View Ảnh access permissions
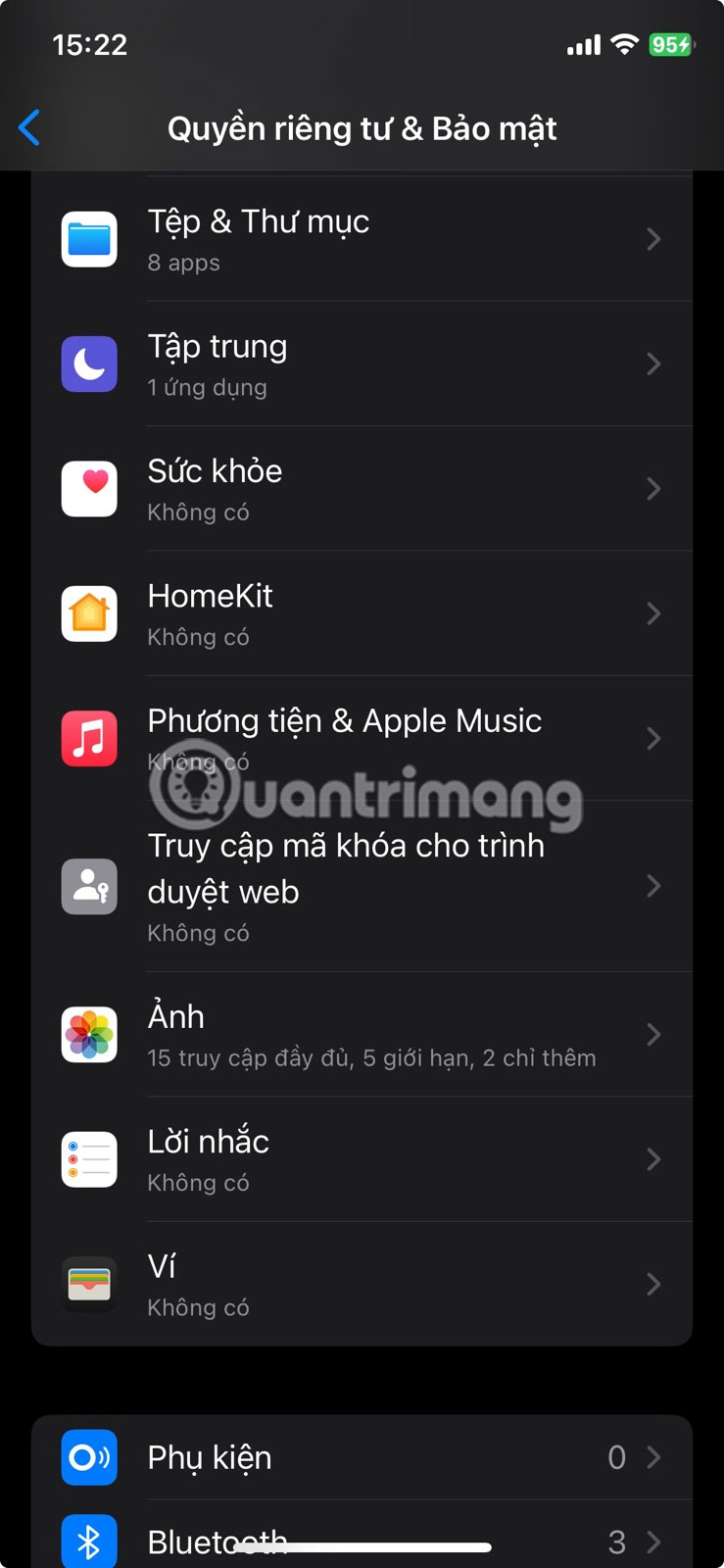The width and height of the screenshot is (724, 1568). coord(362,1035)
